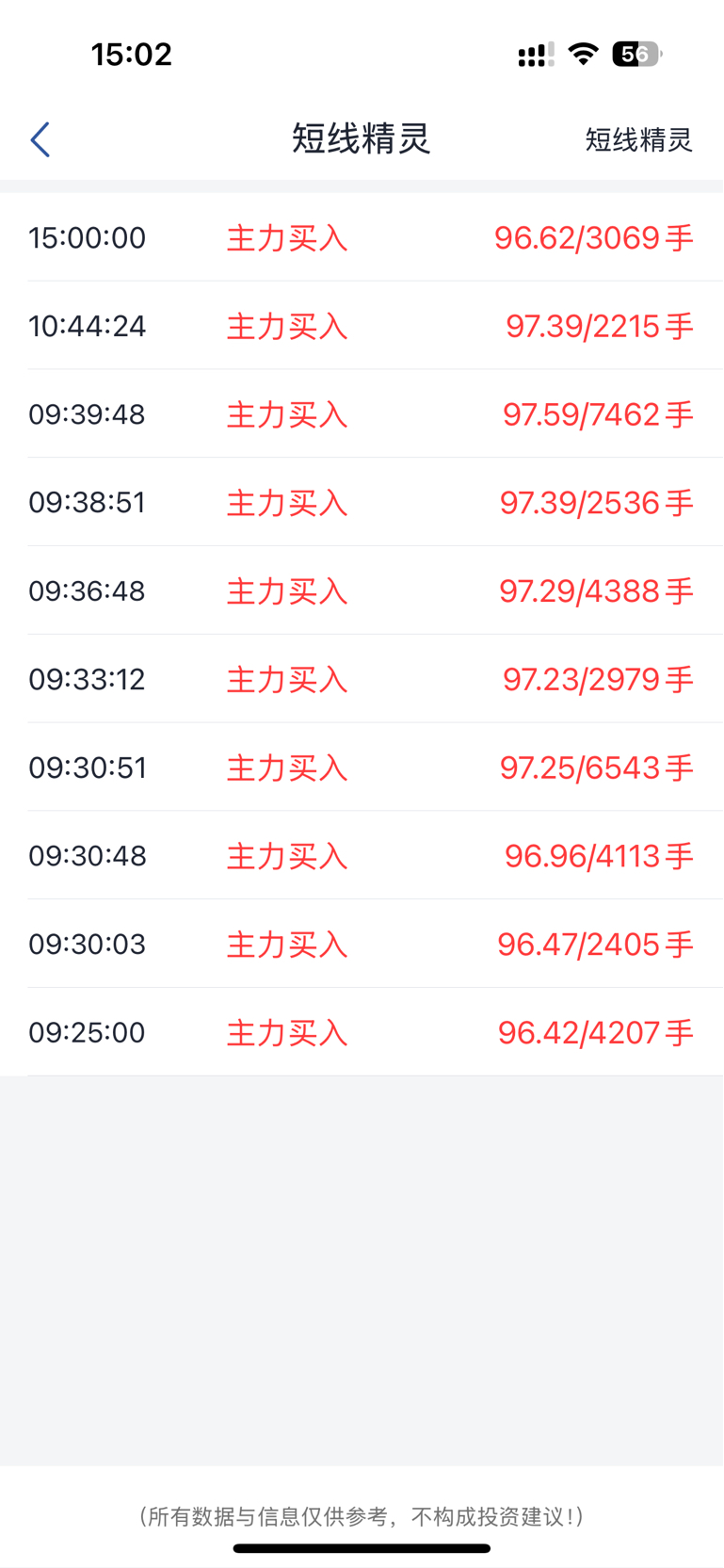Open the 短线精灵 button in the top-right corner

click(638, 139)
